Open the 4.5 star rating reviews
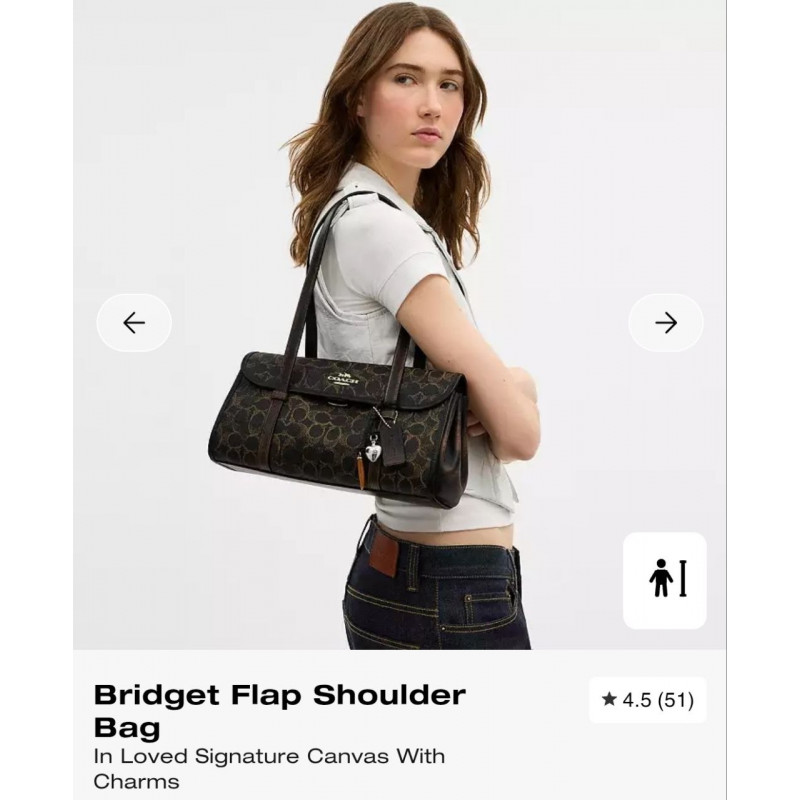 [647, 700]
